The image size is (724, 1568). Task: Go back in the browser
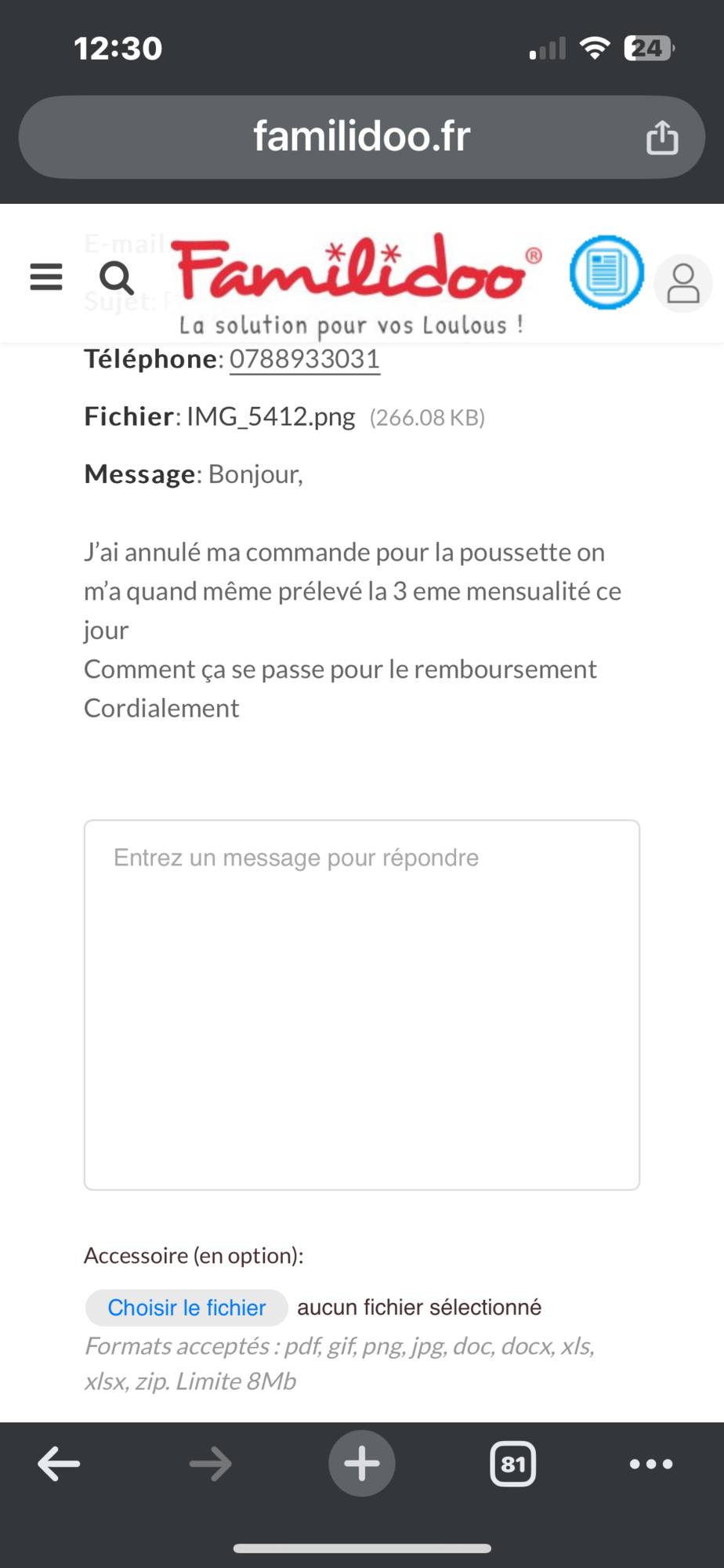[x=59, y=1464]
